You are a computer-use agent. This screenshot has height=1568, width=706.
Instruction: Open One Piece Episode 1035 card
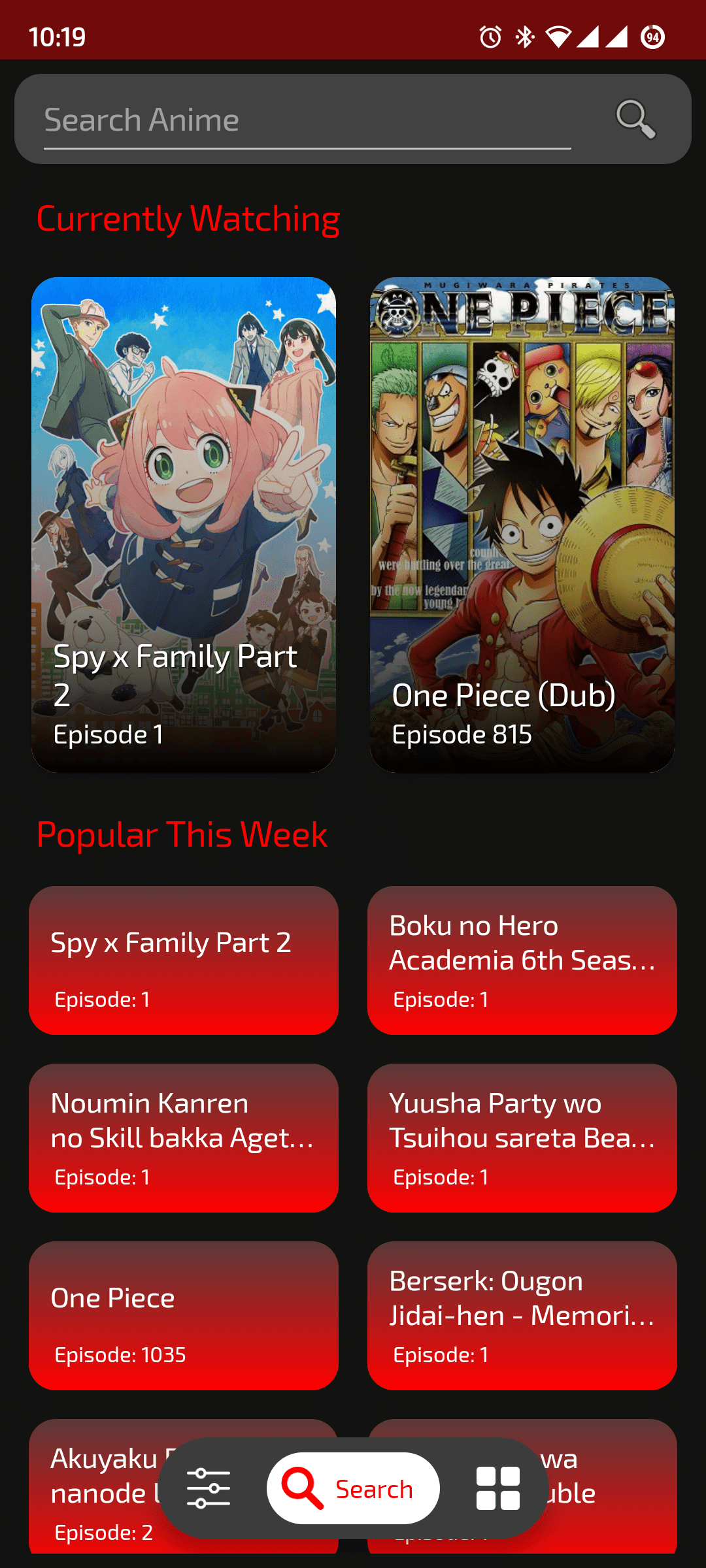184,1315
